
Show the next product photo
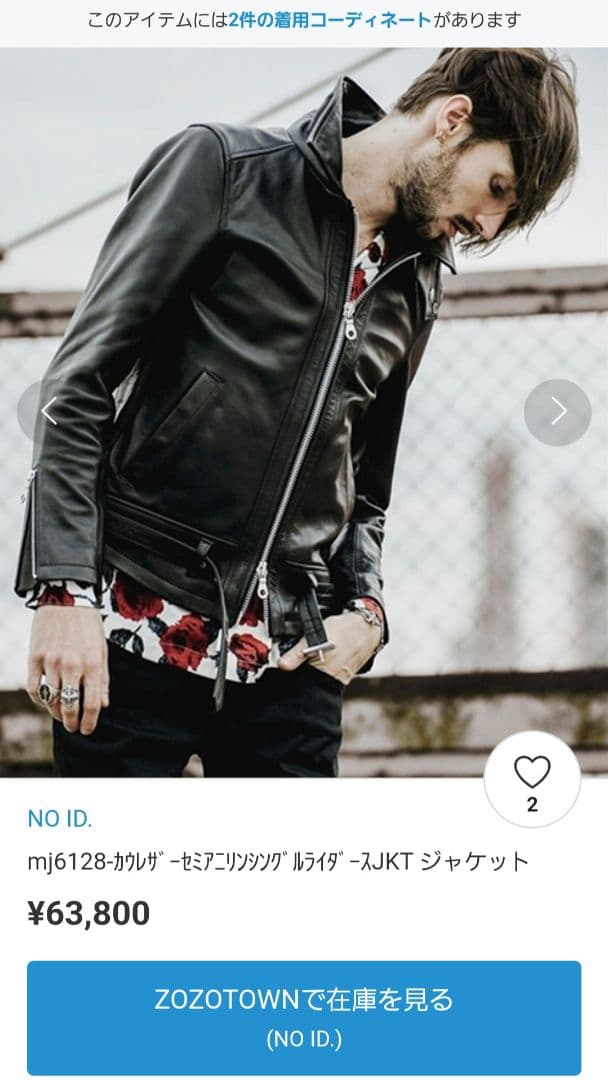point(558,412)
